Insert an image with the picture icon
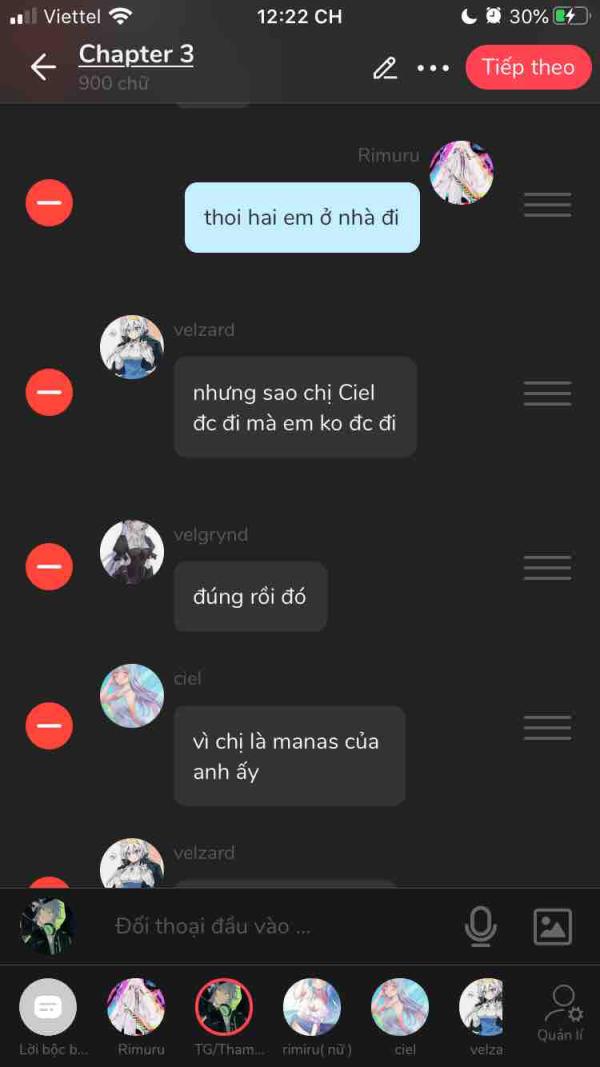This screenshot has width=600, height=1067. point(552,927)
